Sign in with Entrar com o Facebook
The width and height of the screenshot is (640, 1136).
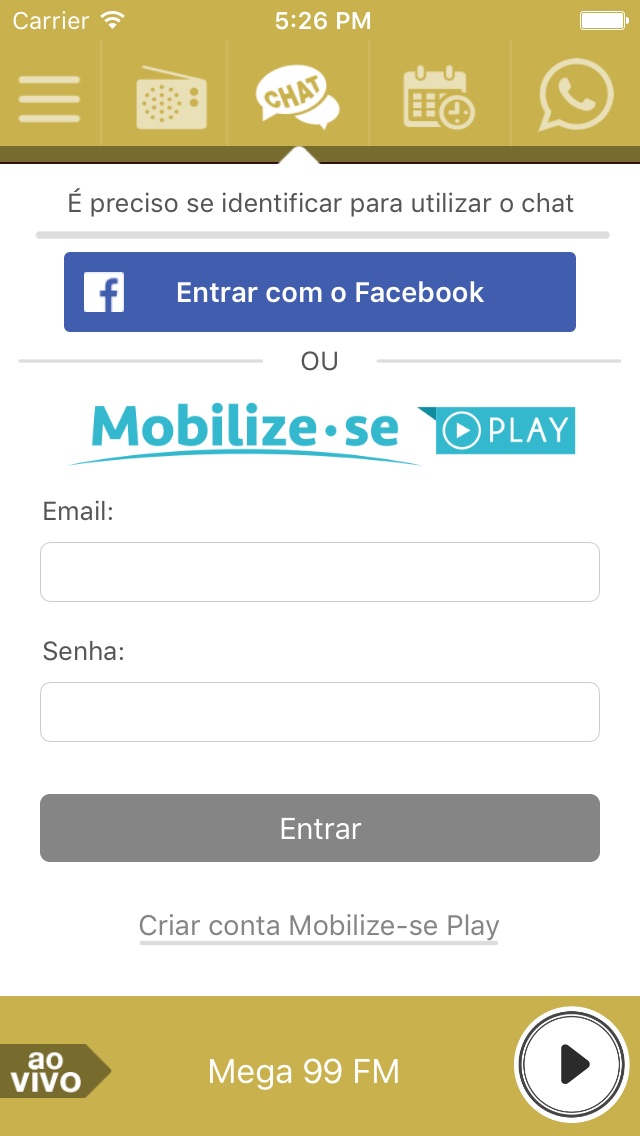[x=320, y=292]
